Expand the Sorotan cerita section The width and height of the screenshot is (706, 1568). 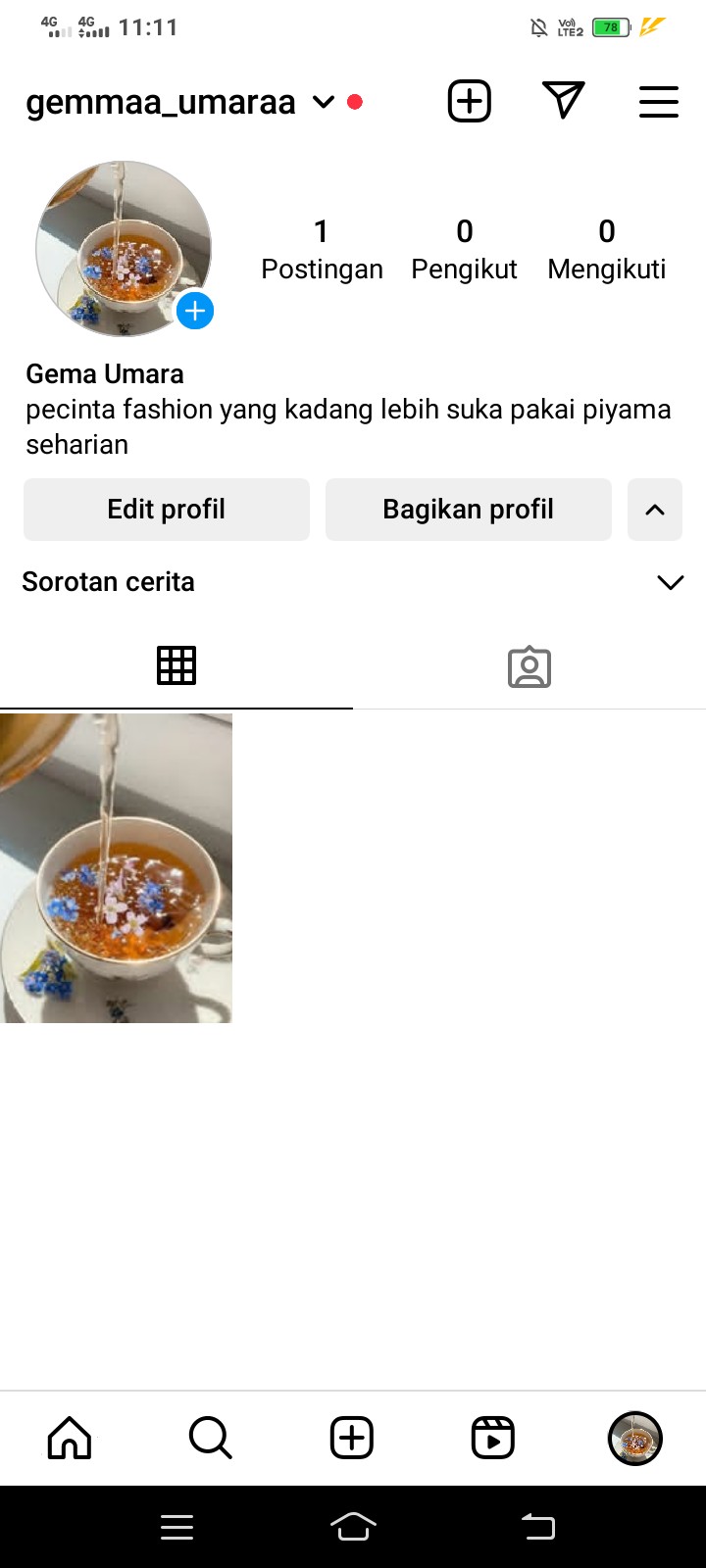coord(670,582)
